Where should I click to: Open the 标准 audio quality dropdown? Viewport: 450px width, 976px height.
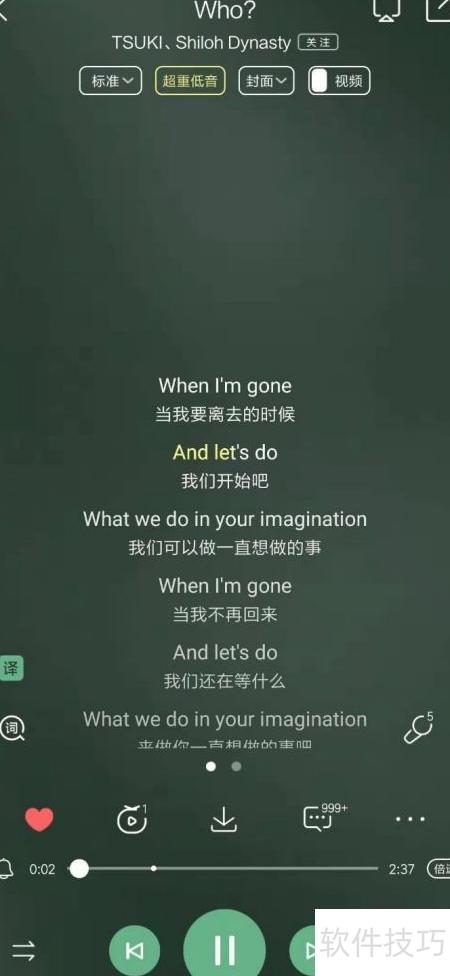[x=111, y=81]
